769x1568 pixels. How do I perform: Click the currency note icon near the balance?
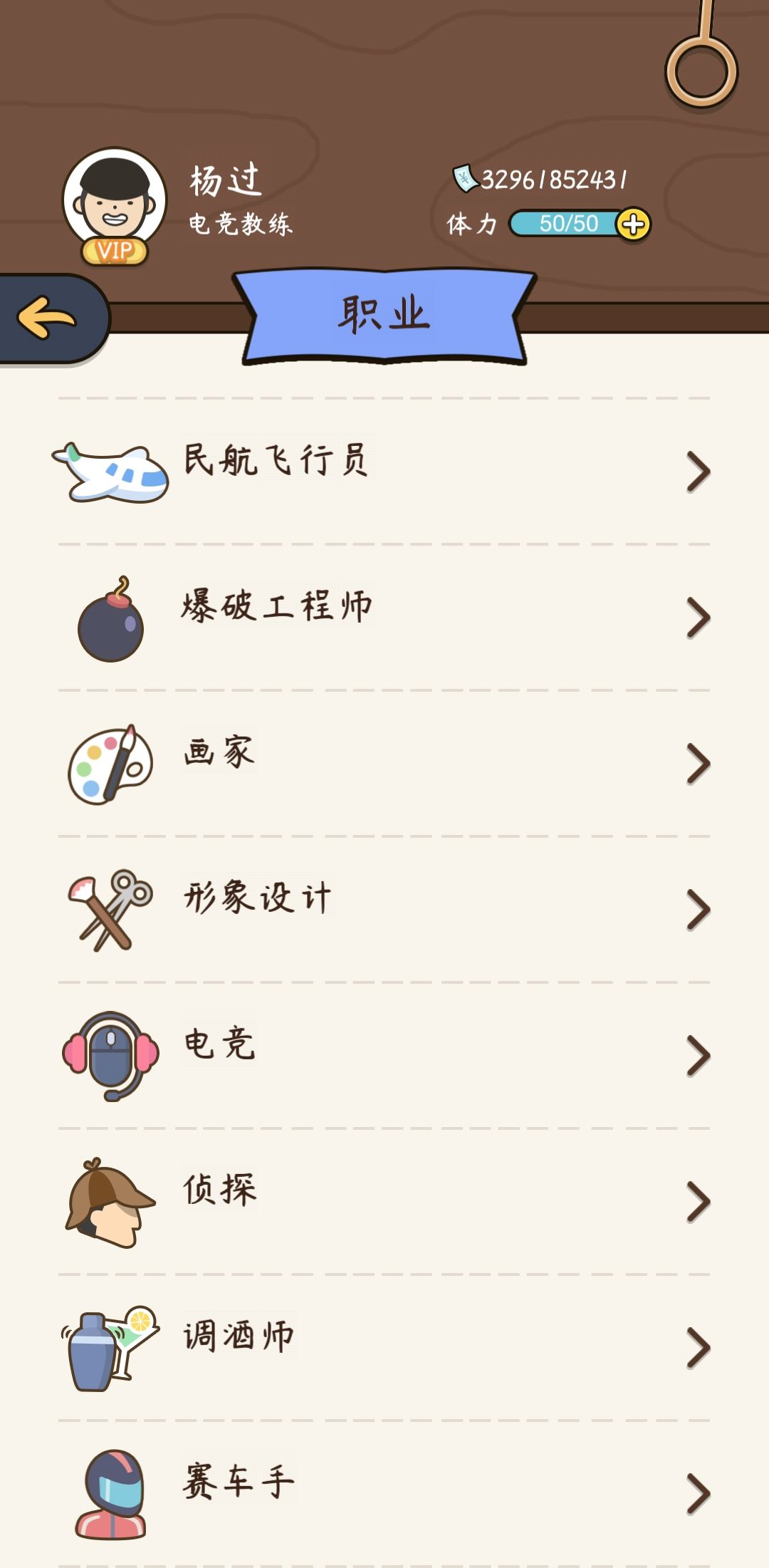tap(466, 180)
